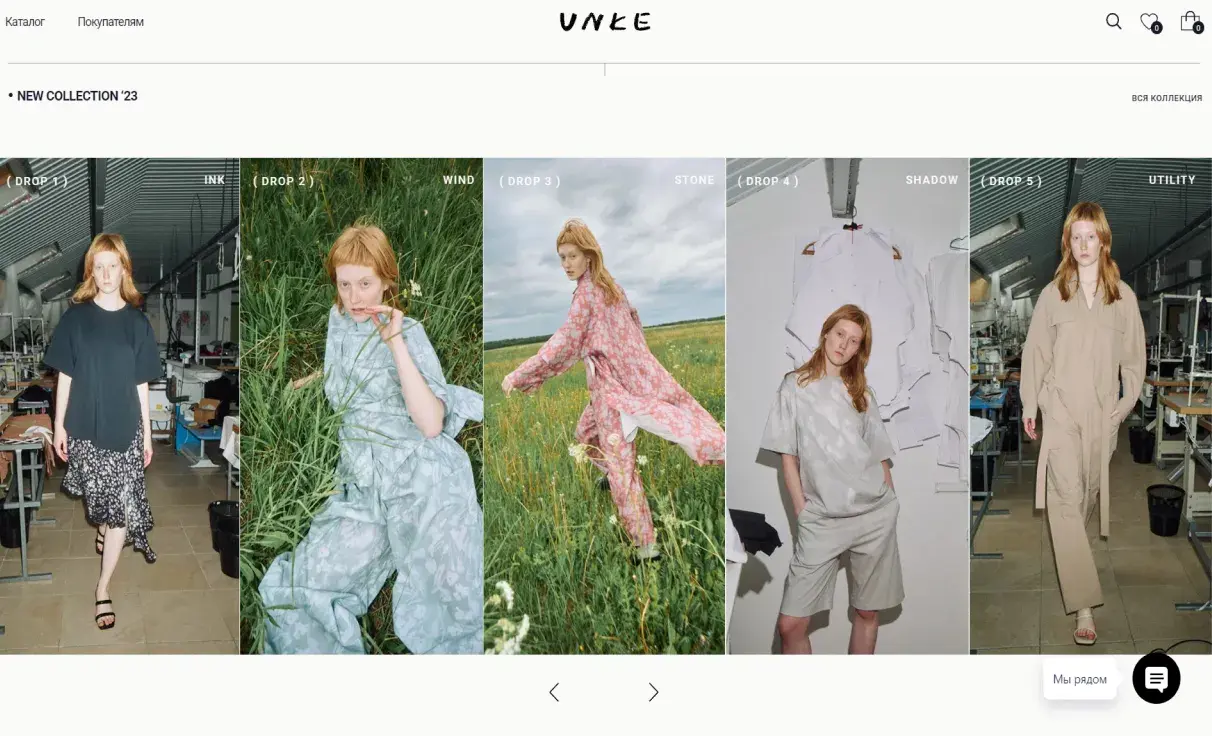Show the next collection slides
1212x736 pixels.
coord(653,692)
